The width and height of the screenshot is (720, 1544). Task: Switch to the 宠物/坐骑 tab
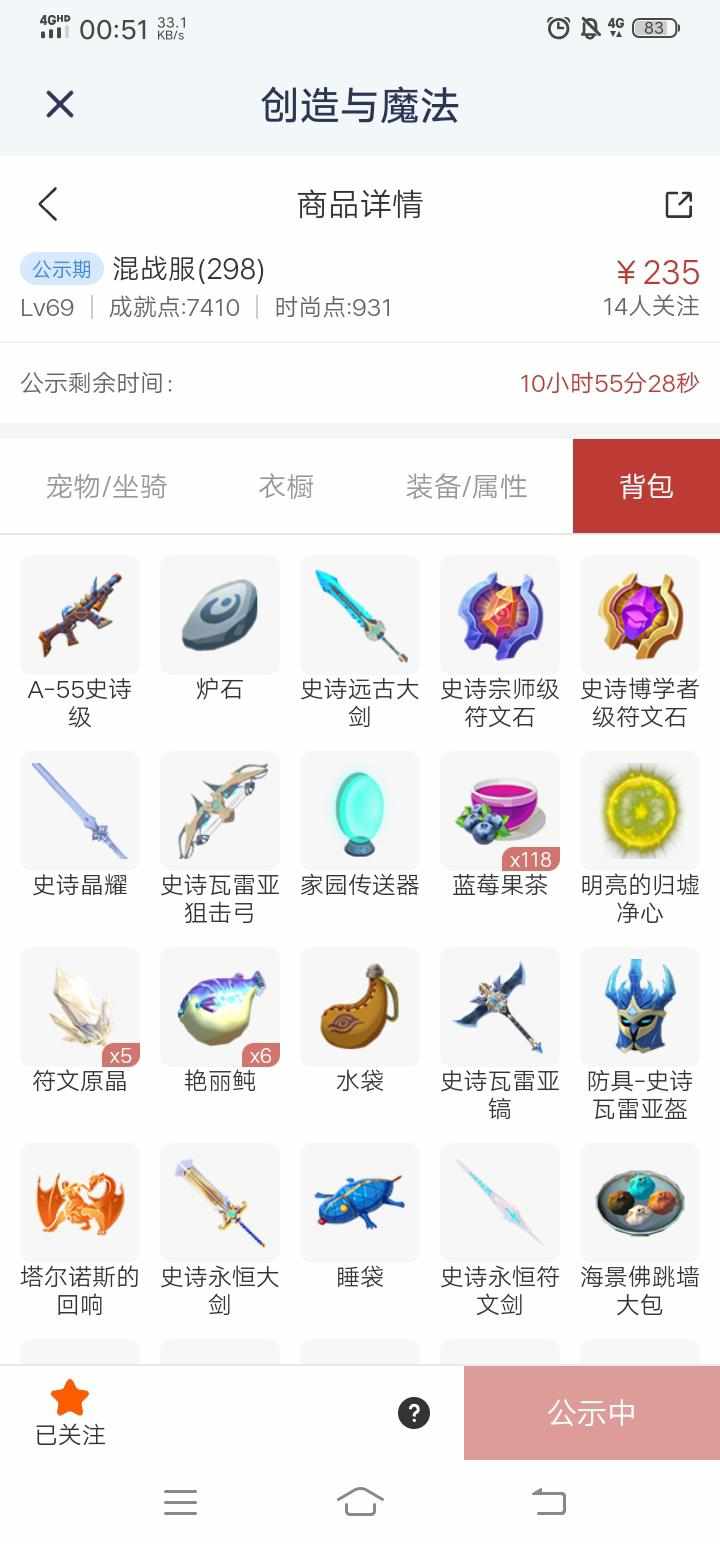click(107, 487)
